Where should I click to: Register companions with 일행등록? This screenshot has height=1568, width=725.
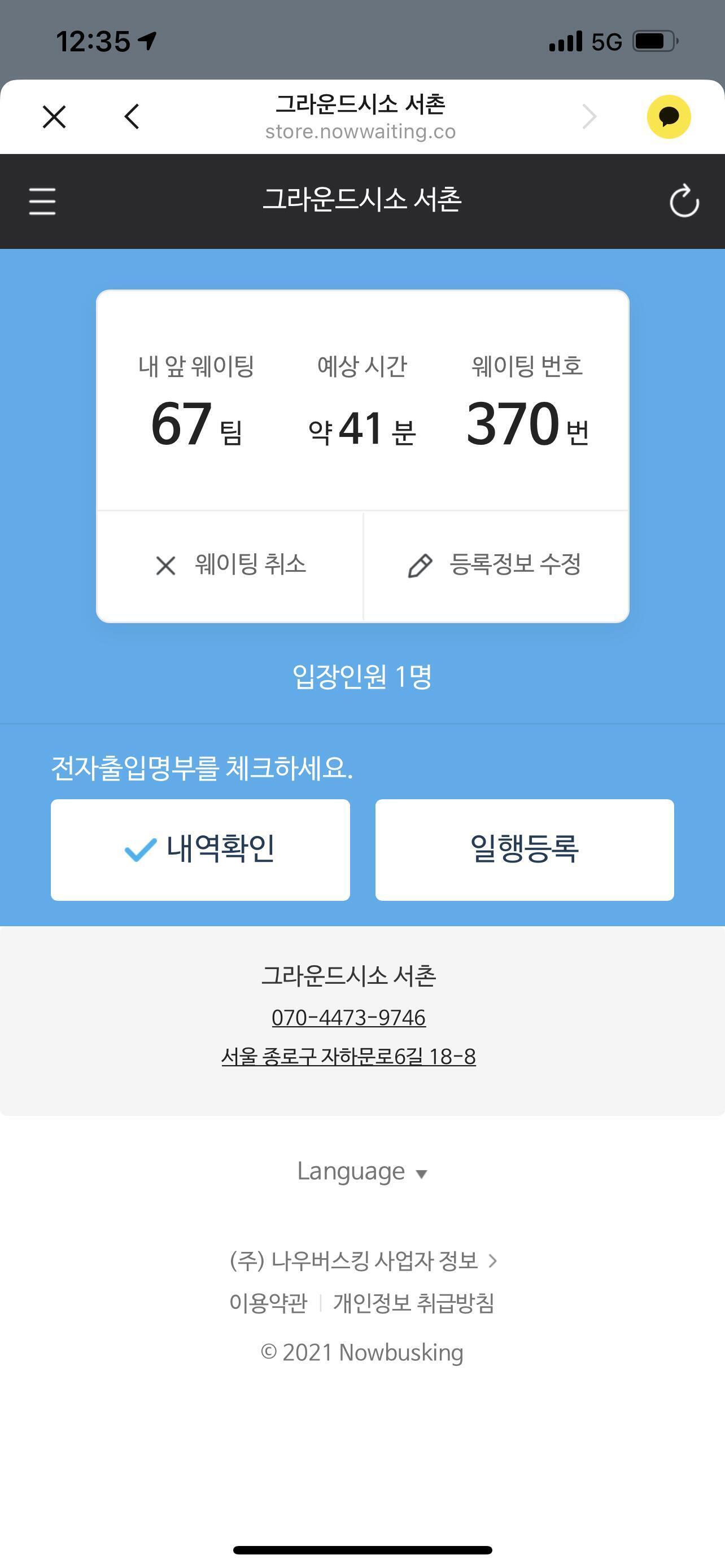pyautogui.click(x=525, y=849)
